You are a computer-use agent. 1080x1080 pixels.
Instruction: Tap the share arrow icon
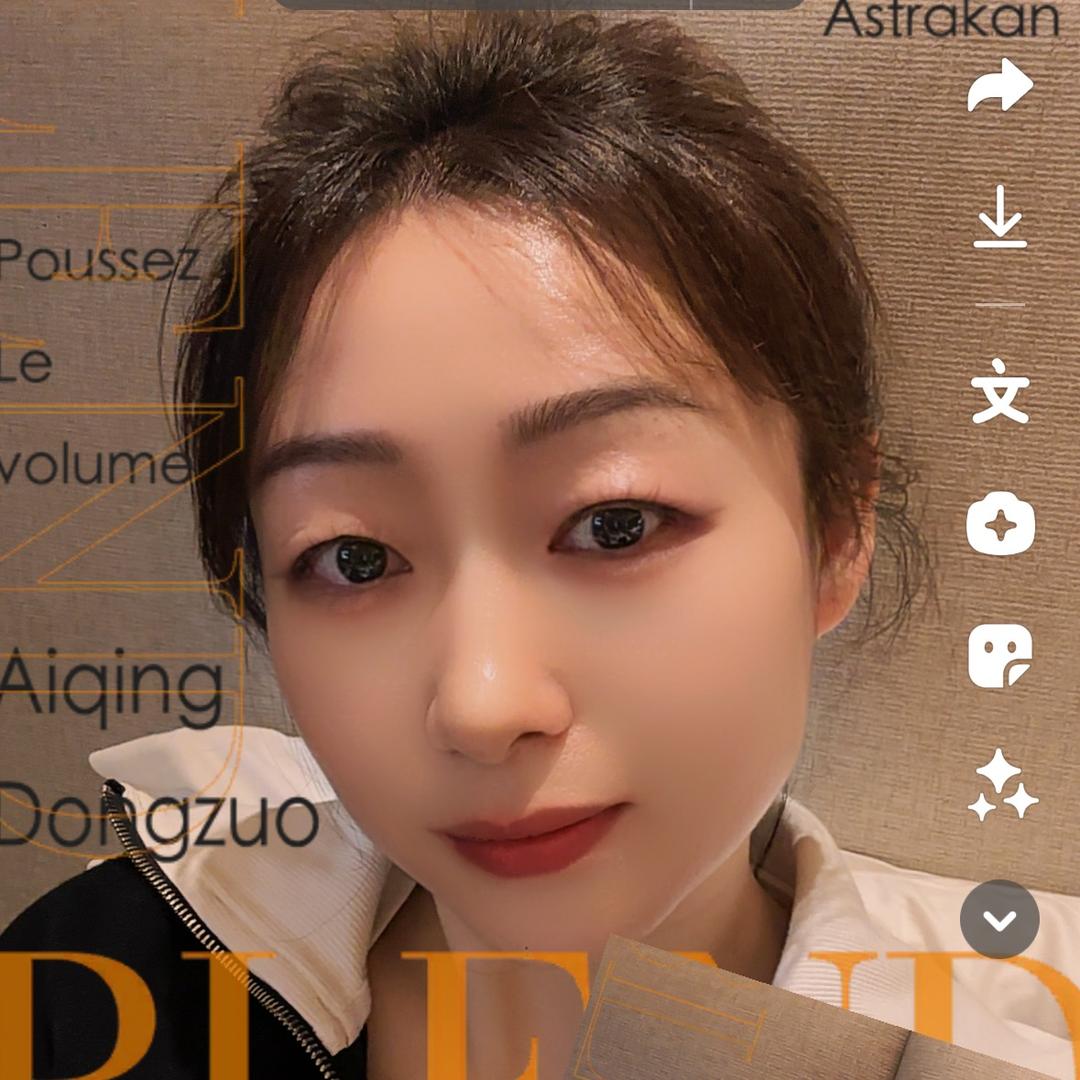1000,86
